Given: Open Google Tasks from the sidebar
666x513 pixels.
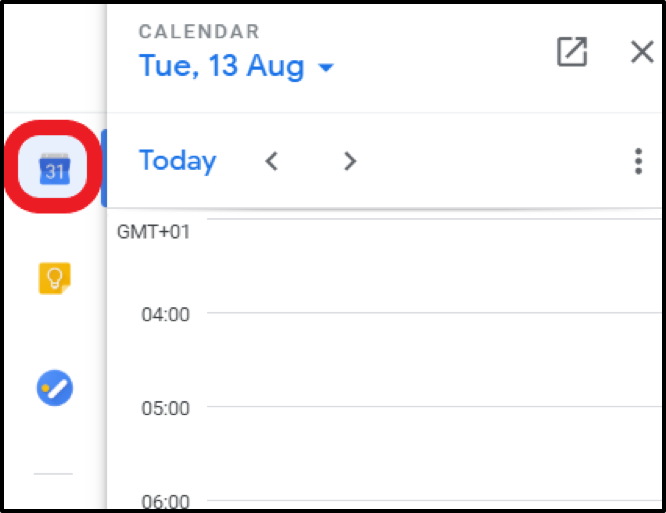Looking at the screenshot, I should [55, 387].
